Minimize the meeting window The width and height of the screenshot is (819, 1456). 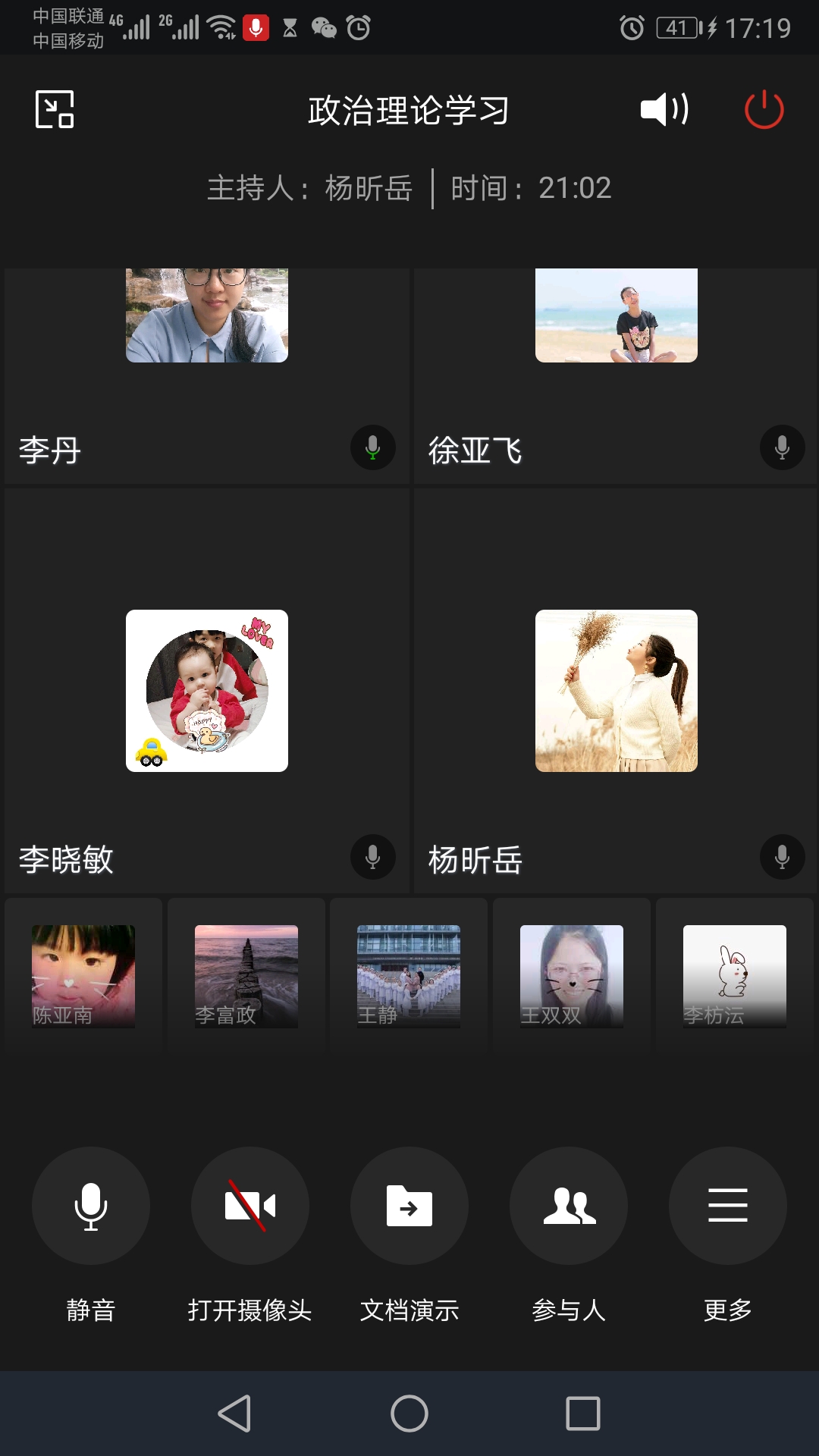pyautogui.click(x=55, y=109)
